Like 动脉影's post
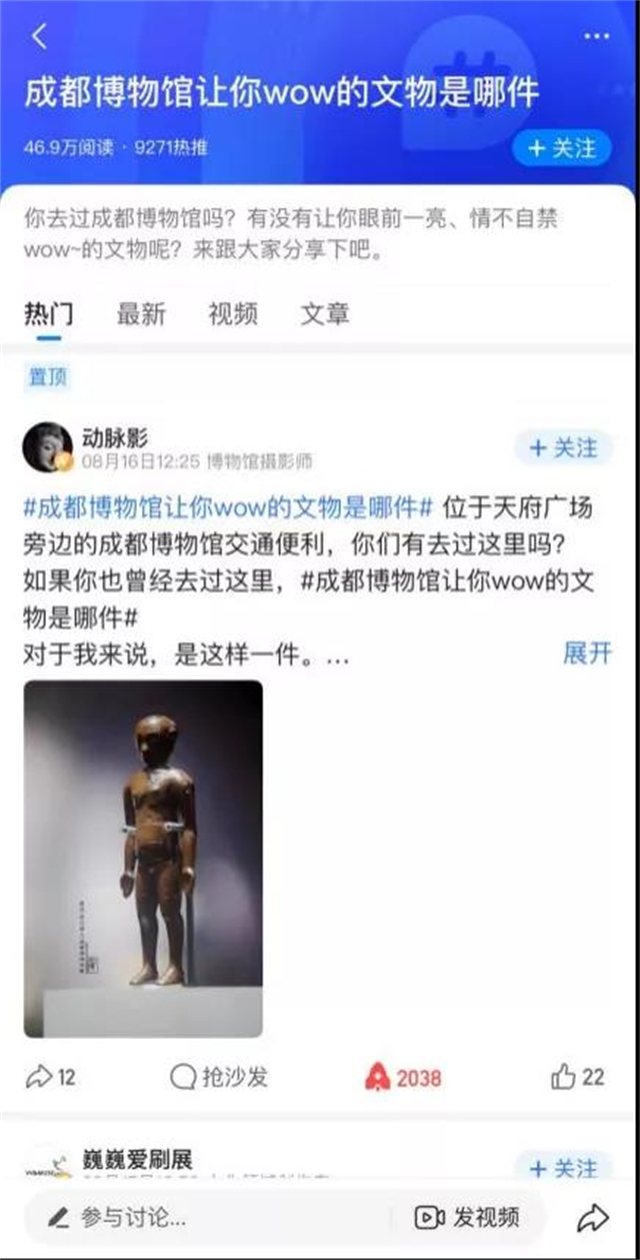This screenshot has width=640, height=1260. [x=578, y=1077]
